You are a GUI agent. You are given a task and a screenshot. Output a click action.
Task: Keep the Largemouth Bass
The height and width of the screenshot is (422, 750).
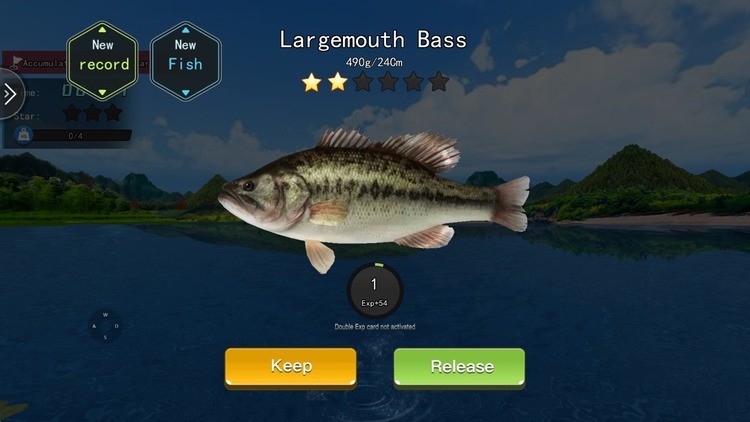290,366
